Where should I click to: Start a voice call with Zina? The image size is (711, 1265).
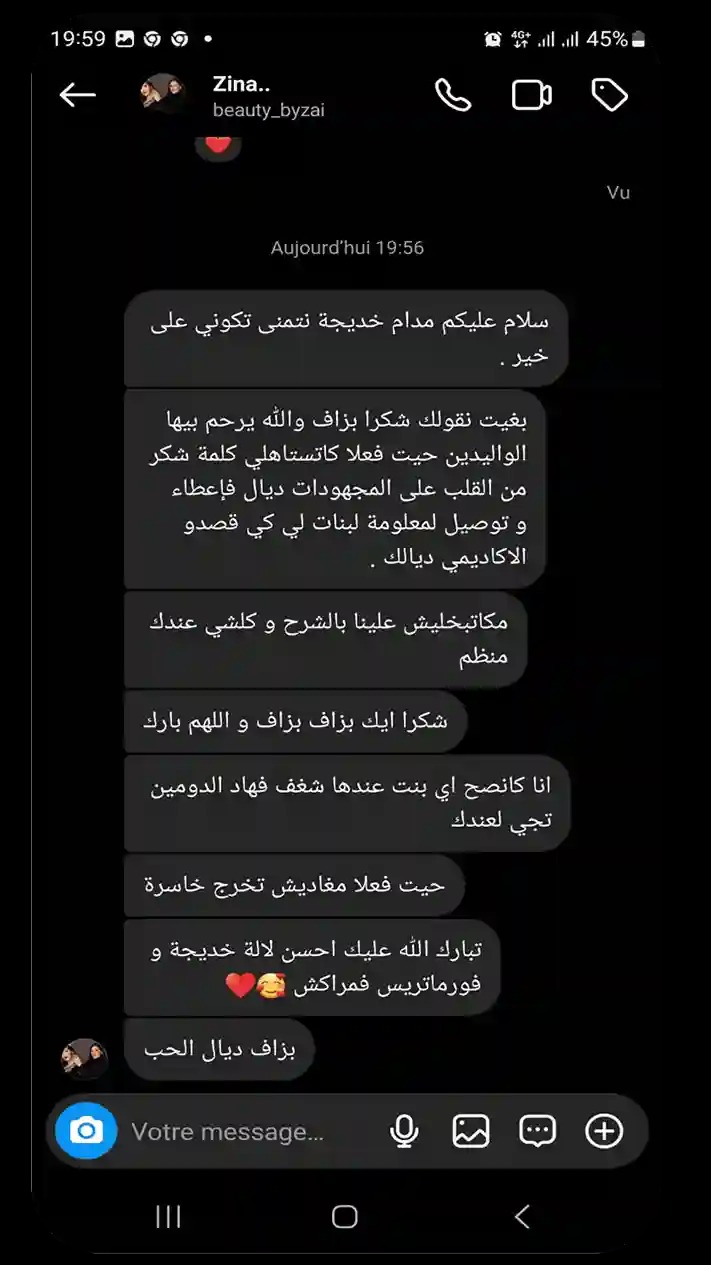pyautogui.click(x=453, y=95)
